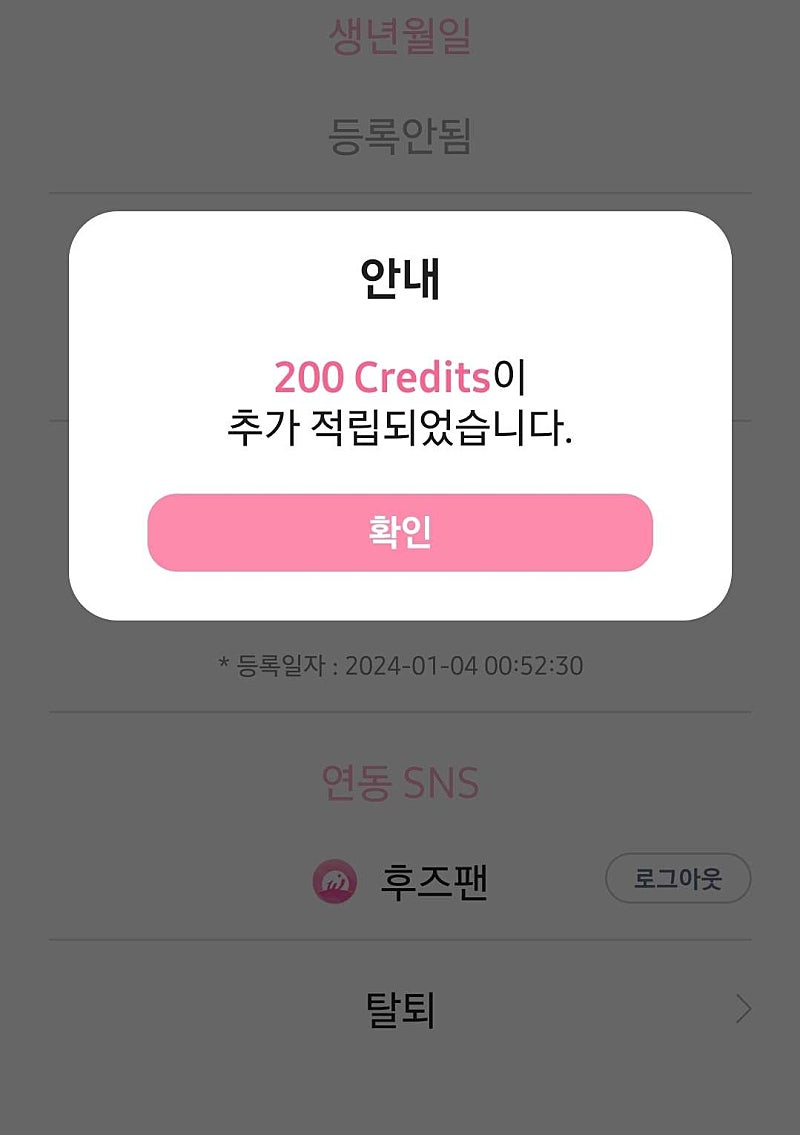The height and width of the screenshot is (1135, 800).
Task: Open the 탈퇴 account withdrawal row
Action: [400, 1010]
